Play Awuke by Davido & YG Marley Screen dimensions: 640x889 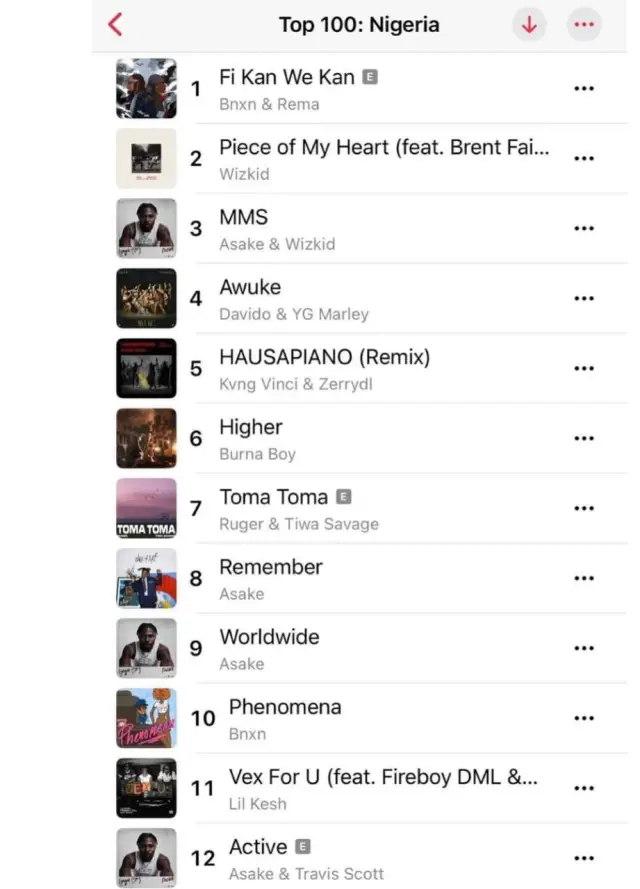(x=250, y=287)
